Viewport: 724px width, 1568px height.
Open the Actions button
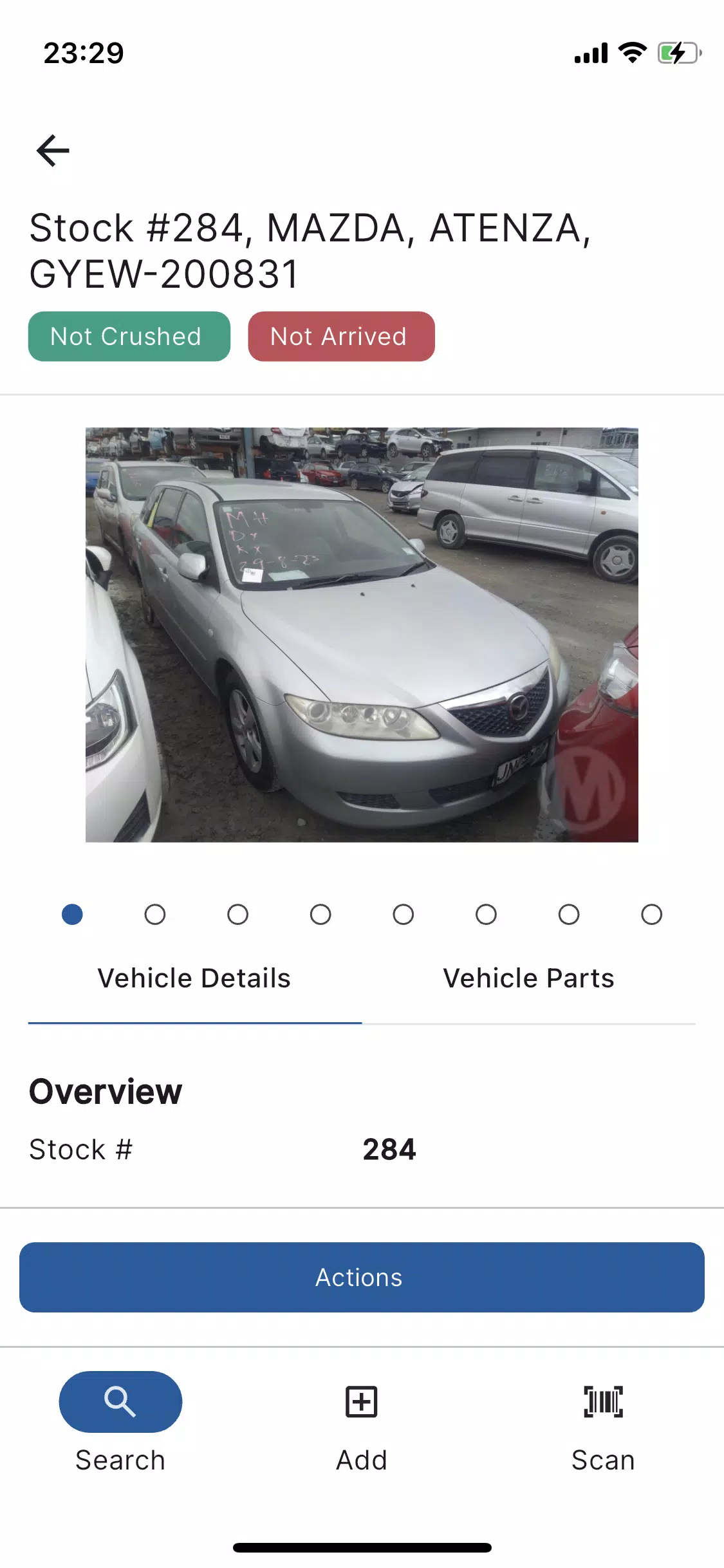click(x=362, y=1277)
